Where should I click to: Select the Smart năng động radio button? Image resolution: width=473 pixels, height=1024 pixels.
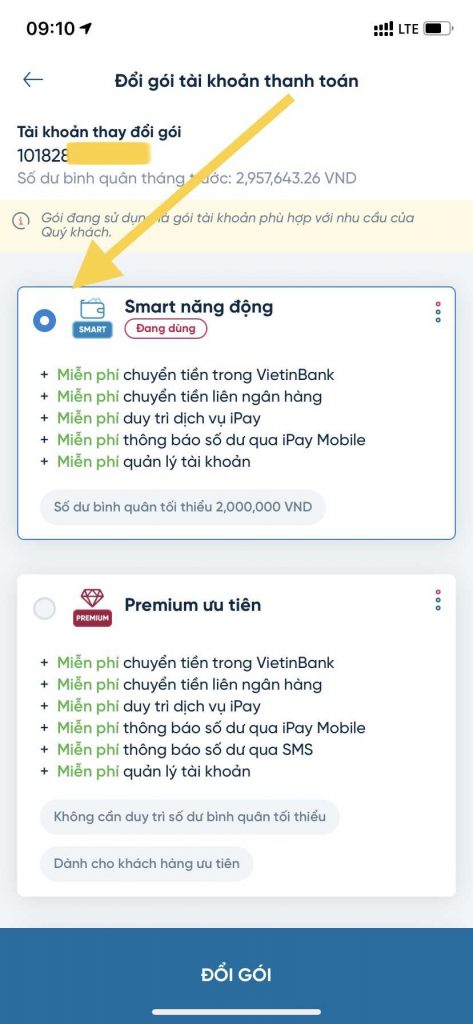(x=44, y=320)
